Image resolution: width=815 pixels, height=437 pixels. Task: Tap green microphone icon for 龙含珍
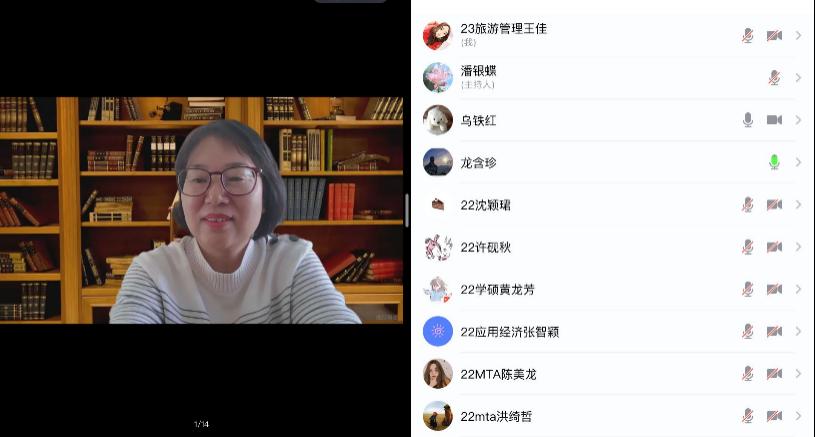tap(774, 162)
